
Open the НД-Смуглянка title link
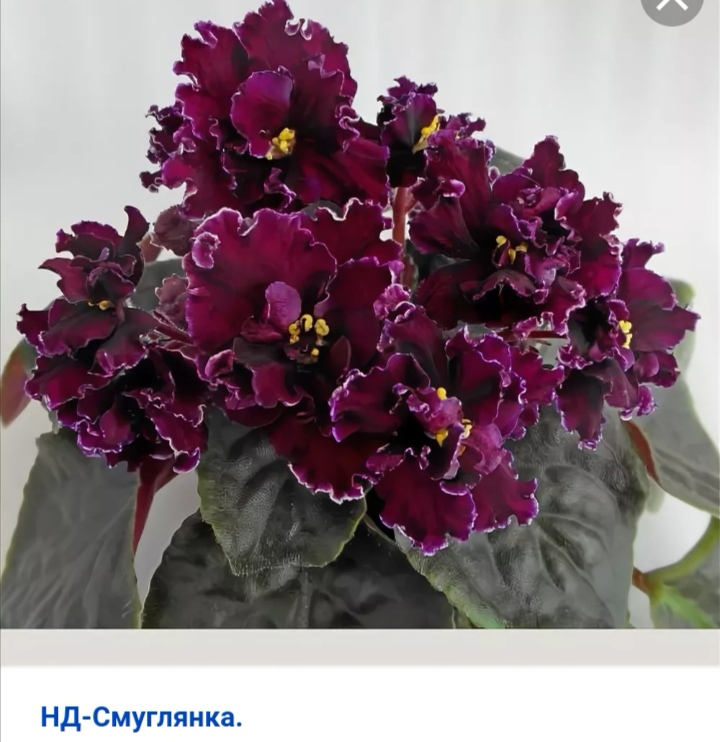coord(141,716)
